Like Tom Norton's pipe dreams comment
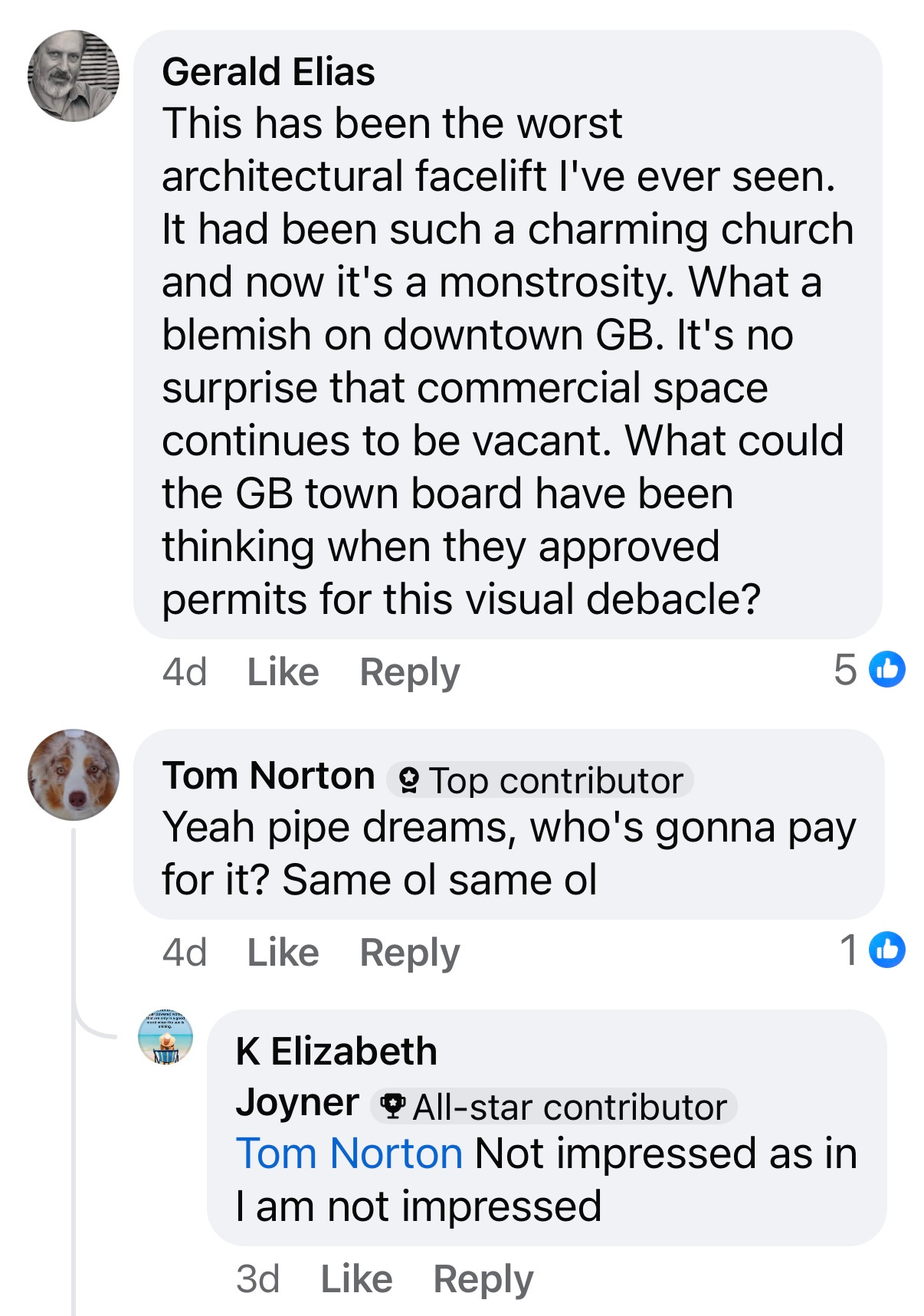Image resolution: width=924 pixels, height=1316 pixels. (282, 953)
